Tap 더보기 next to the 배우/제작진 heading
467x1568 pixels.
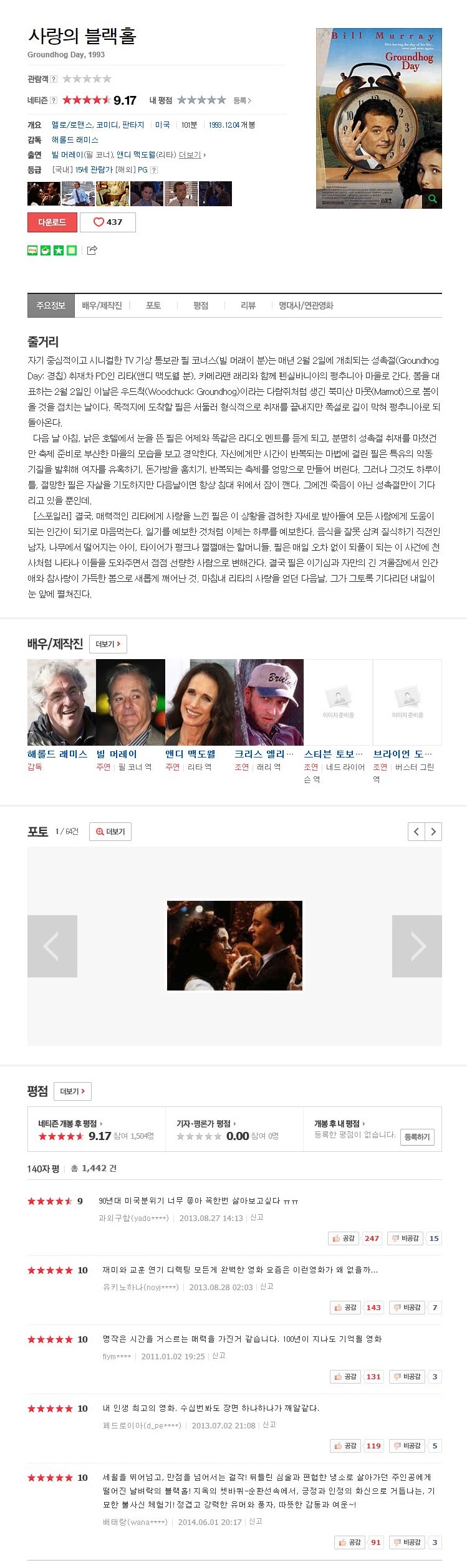108,644
